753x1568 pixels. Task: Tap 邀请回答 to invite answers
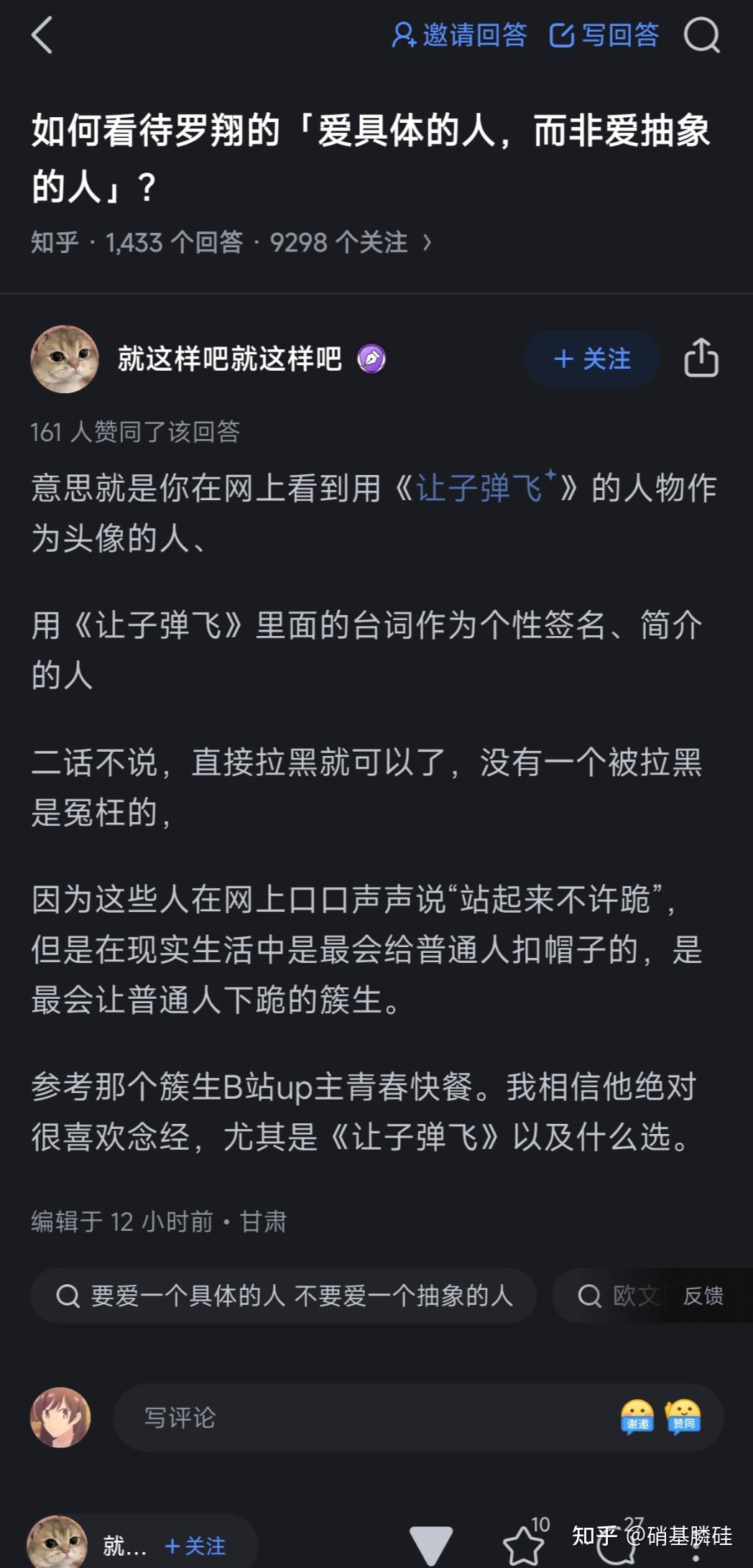coord(460,34)
